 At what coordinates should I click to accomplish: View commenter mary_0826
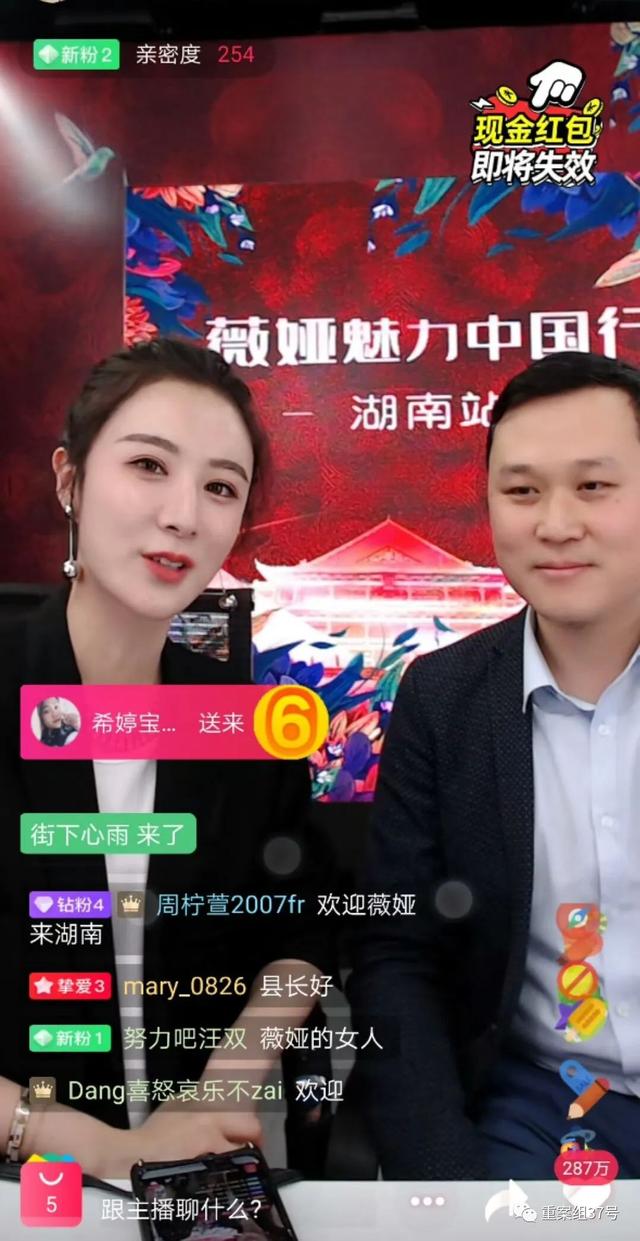click(184, 986)
